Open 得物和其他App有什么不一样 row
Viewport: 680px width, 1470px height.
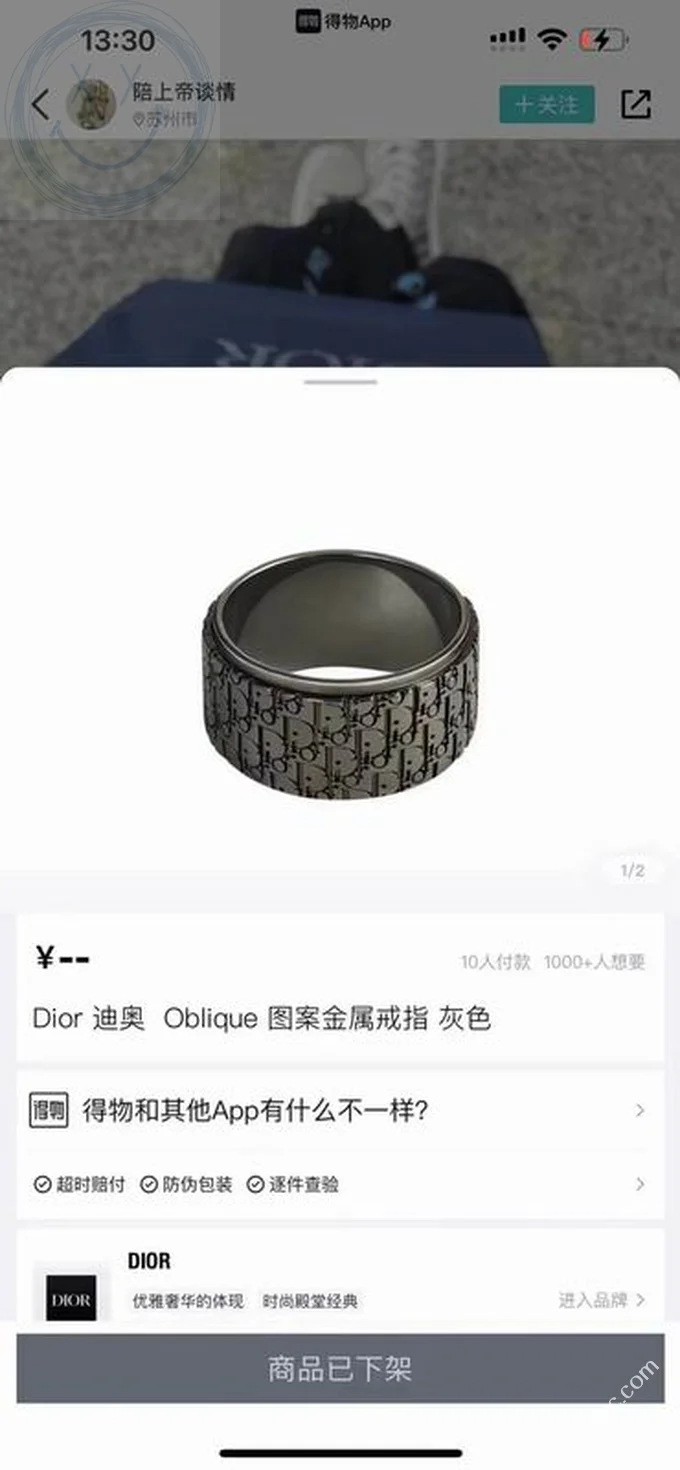[x=340, y=1110]
